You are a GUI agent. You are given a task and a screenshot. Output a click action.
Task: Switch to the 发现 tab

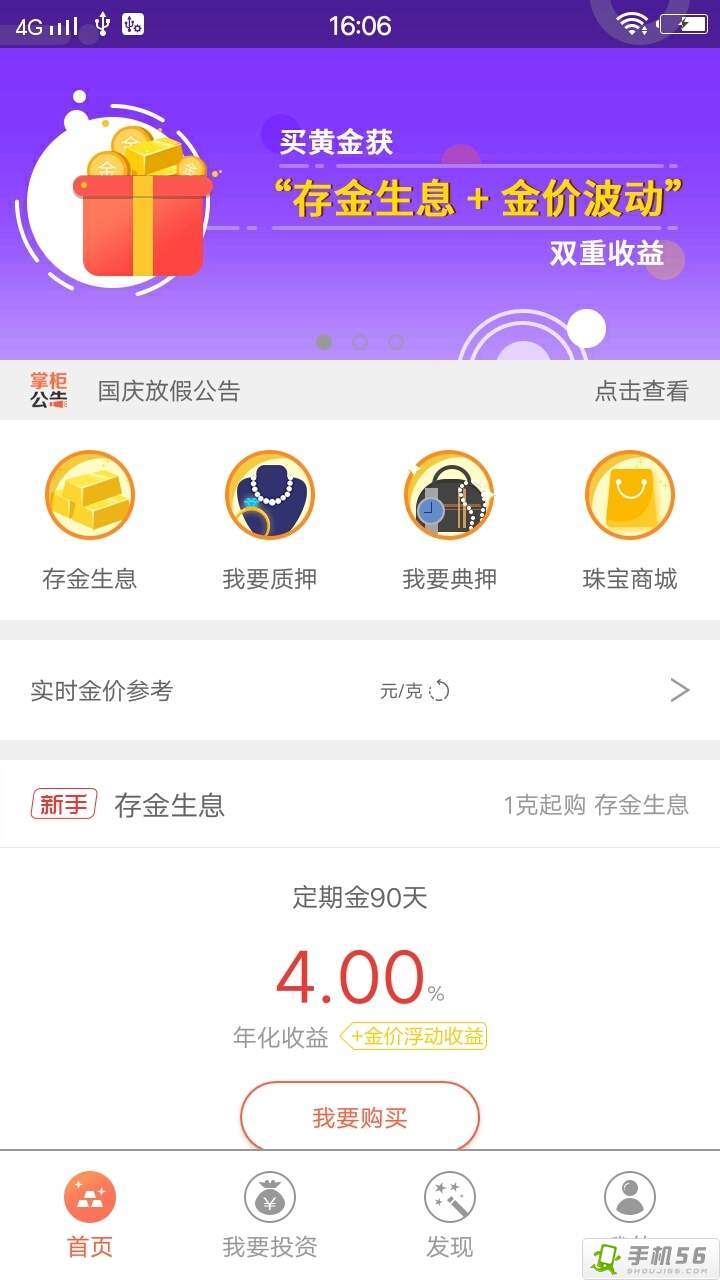click(450, 1215)
